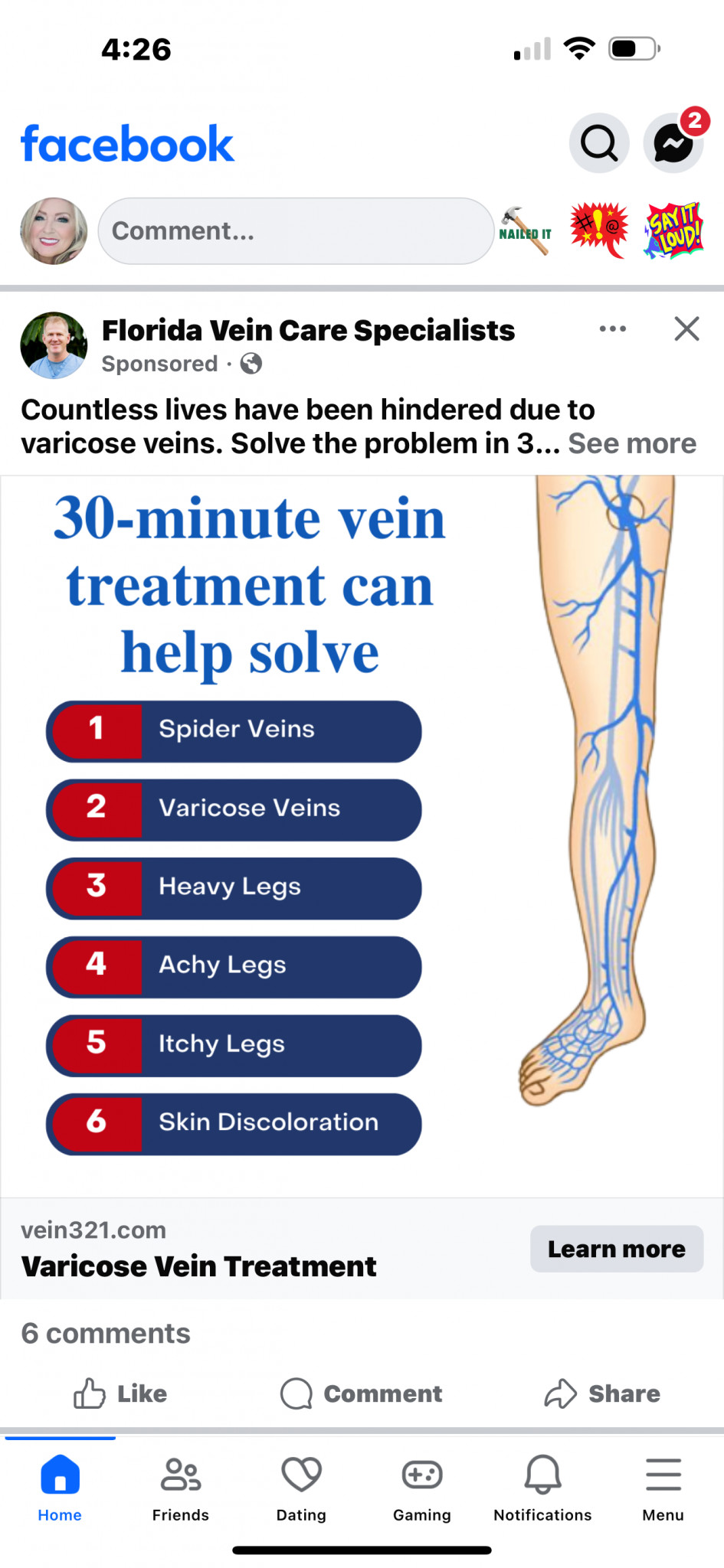Open Florida Vein Care Specialists page
Image resolution: width=724 pixels, height=1568 pixels.
[x=308, y=331]
